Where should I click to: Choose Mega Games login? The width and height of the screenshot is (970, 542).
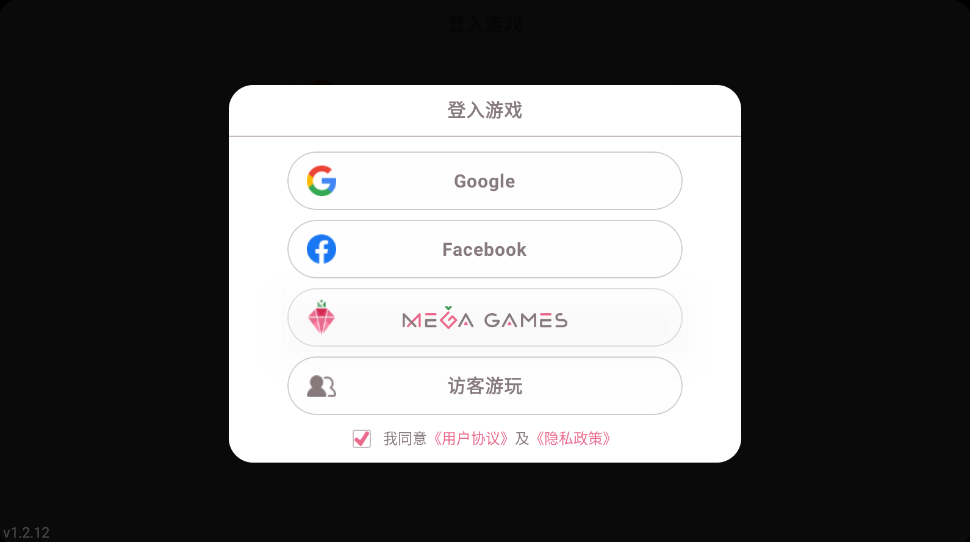(484, 318)
